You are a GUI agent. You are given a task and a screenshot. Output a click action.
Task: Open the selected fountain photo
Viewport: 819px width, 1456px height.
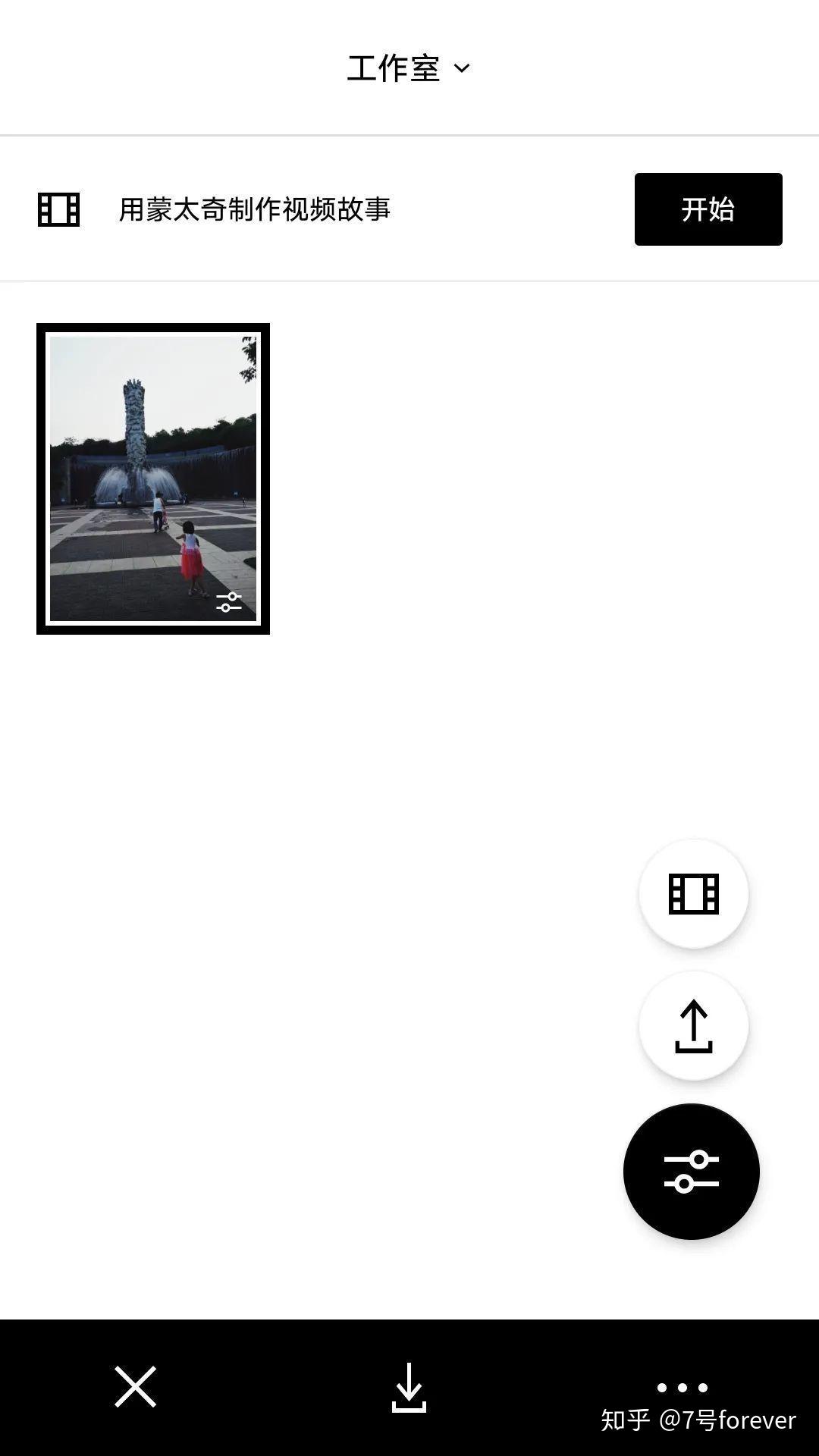[x=152, y=479]
